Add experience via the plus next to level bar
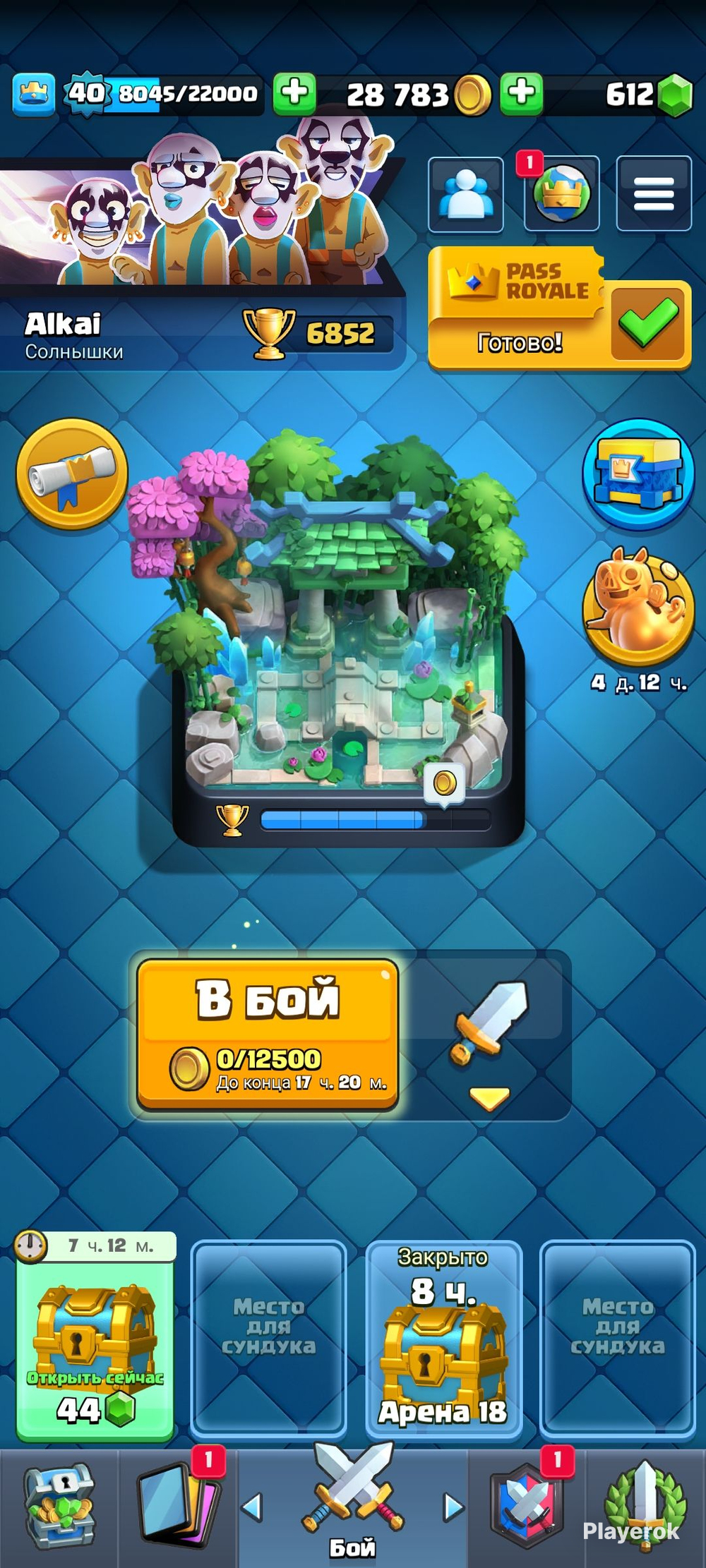 294,93
